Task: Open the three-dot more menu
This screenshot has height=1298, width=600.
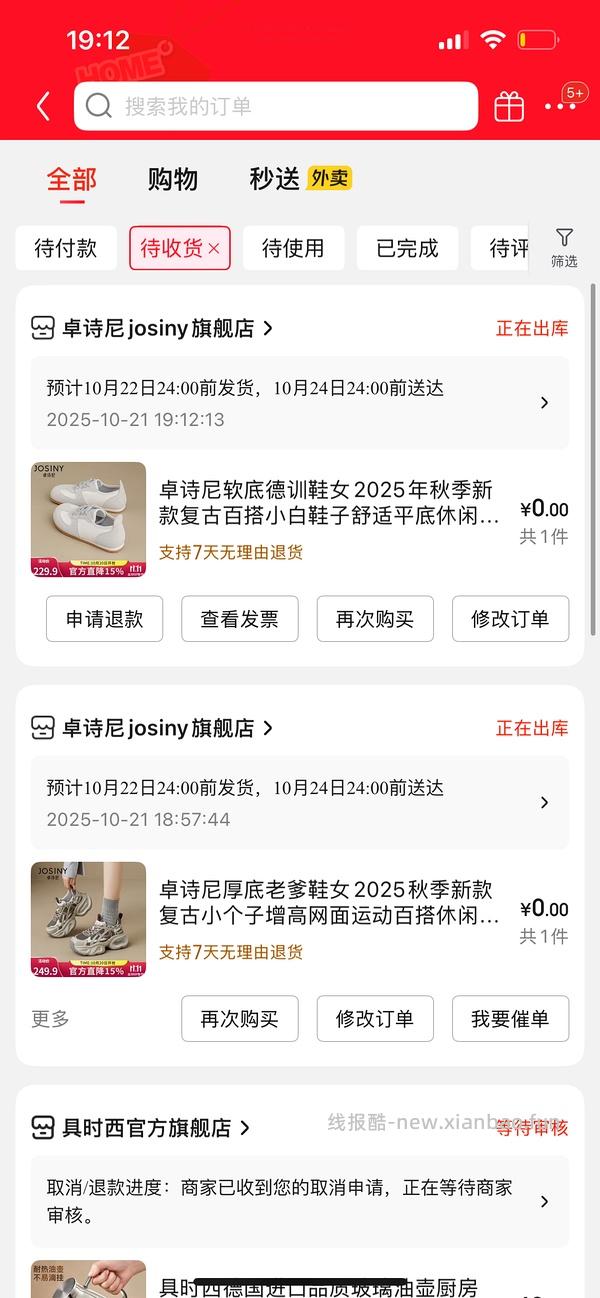Action: 559,106
